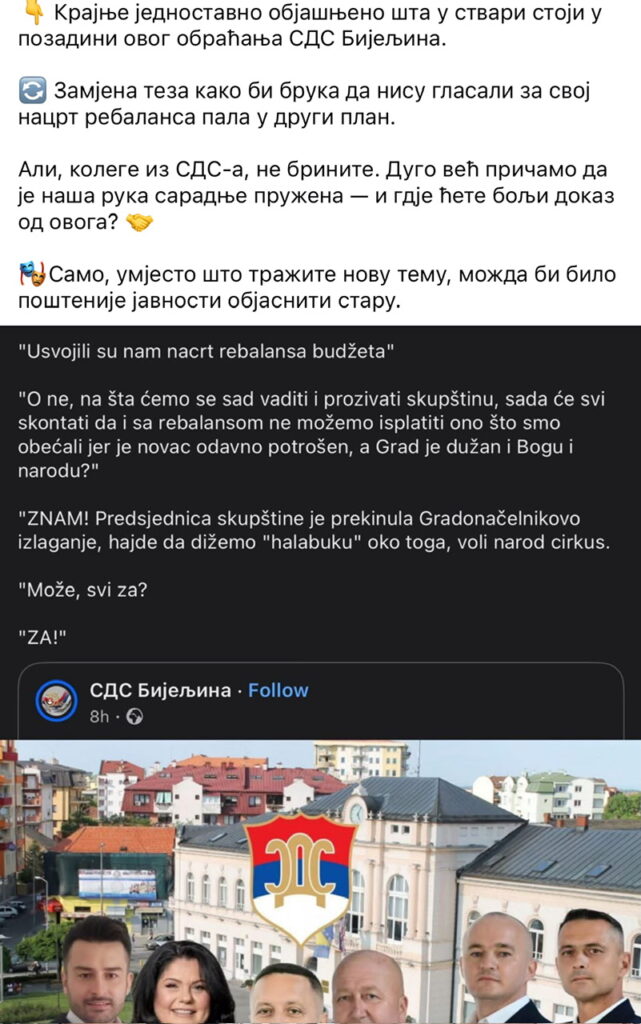Open the shared post photo of the town hall
This screenshot has height=1024, width=641.
pos(320,880)
